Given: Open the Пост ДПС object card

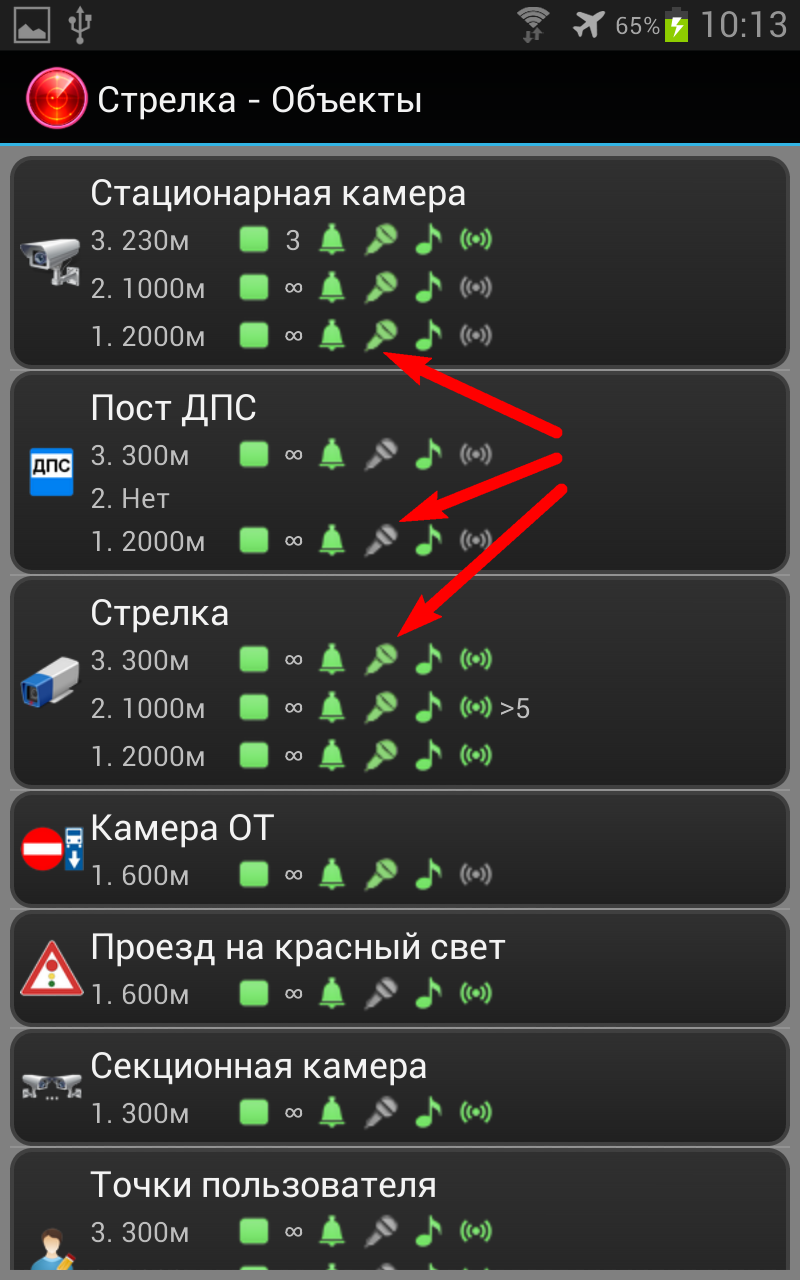Looking at the screenshot, I should (x=400, y=472).
